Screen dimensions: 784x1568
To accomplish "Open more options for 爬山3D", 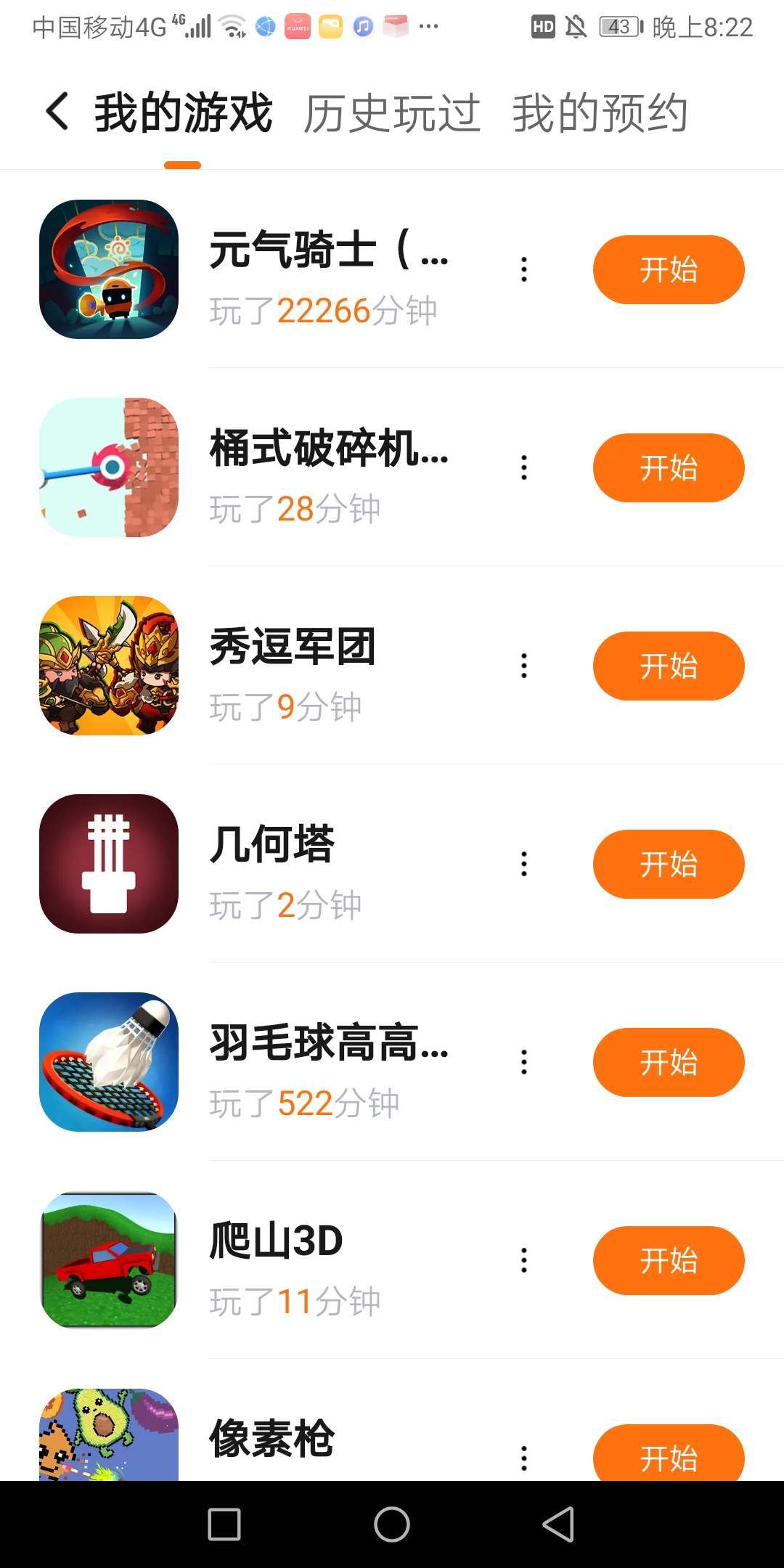I will [524, 1261].
